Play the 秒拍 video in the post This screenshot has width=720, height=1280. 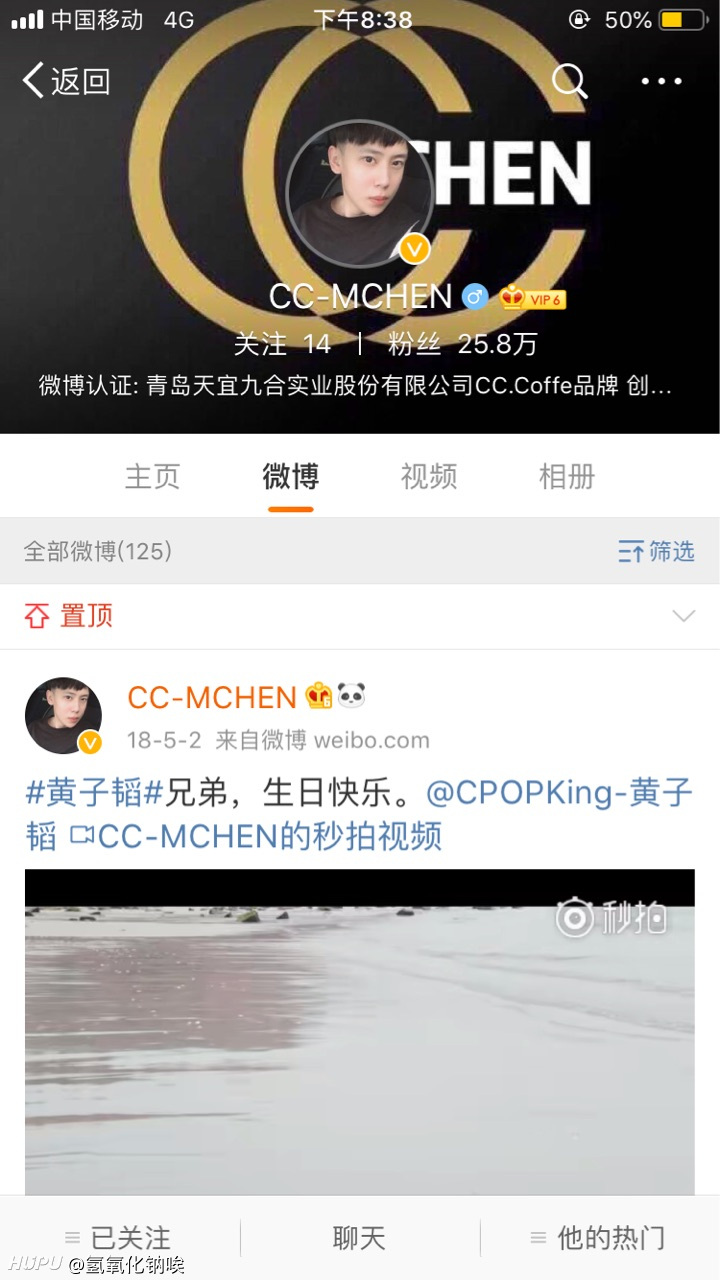tap(360, 1030)
